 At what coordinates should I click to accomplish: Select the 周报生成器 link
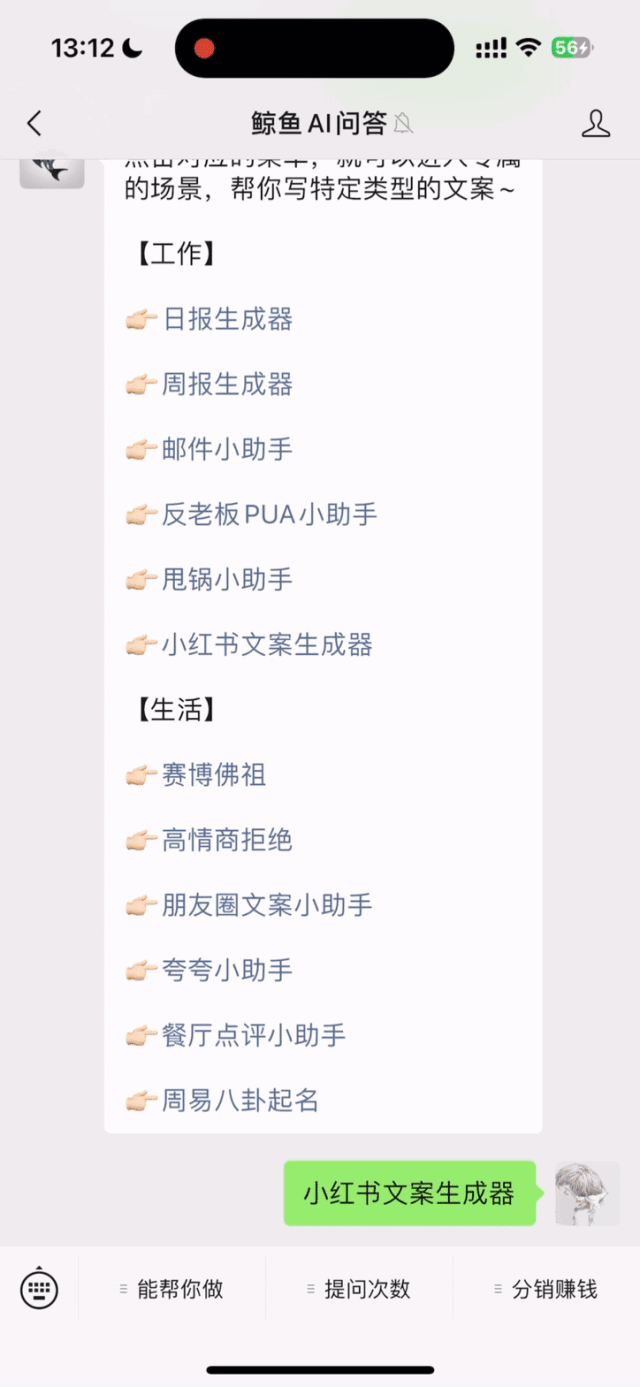227,385
